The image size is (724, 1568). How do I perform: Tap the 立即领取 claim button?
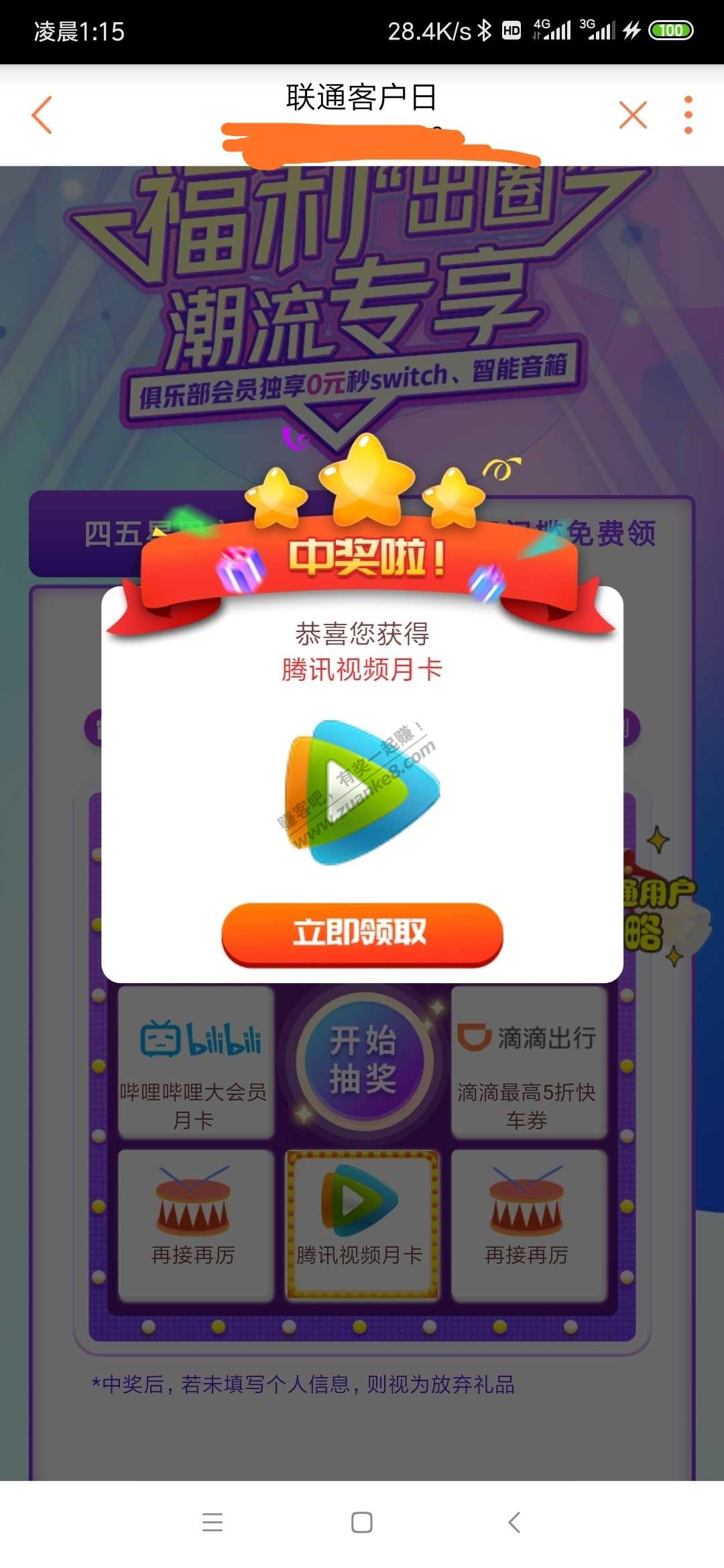coord(362,933)
